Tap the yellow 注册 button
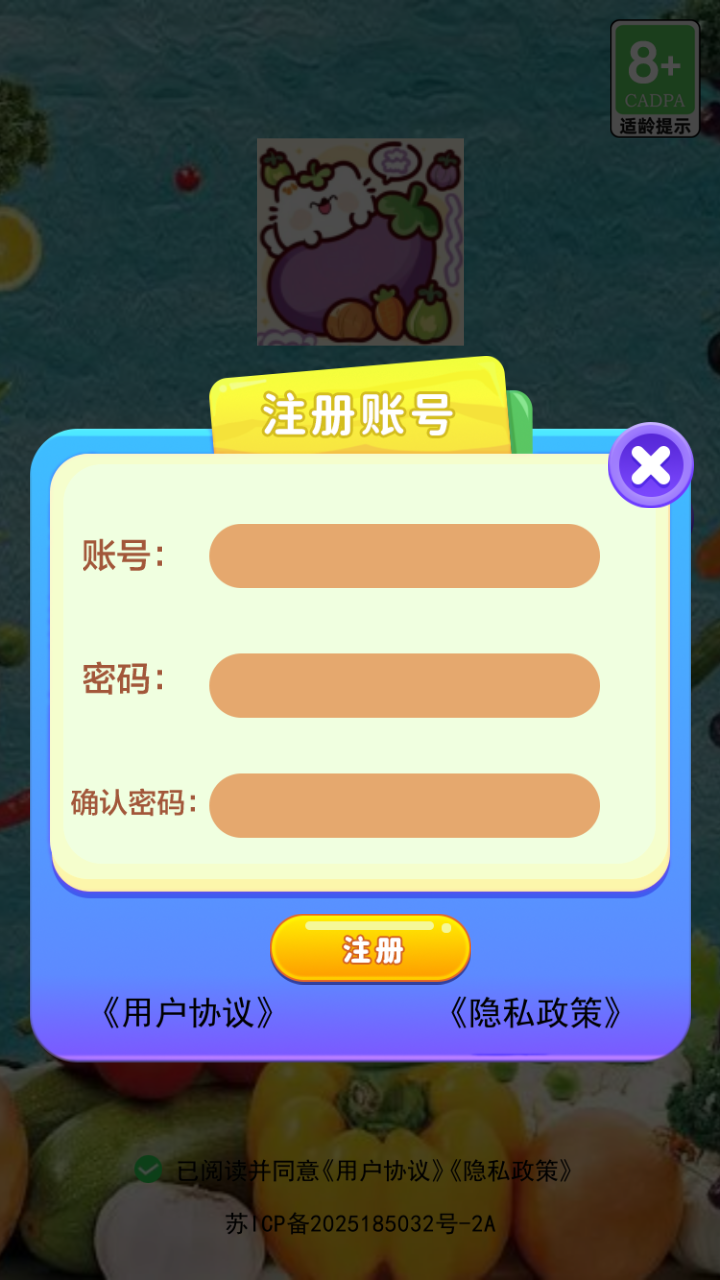The image size is (720, 1280). click(x=370, y=948)
